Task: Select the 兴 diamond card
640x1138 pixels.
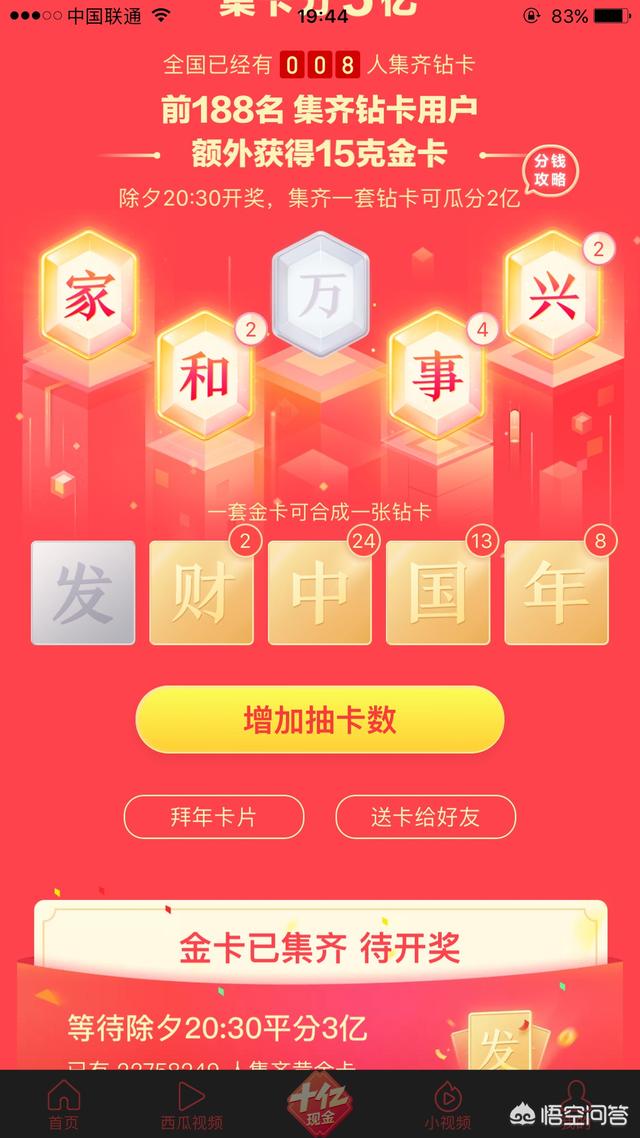Action: coord(553,296)
